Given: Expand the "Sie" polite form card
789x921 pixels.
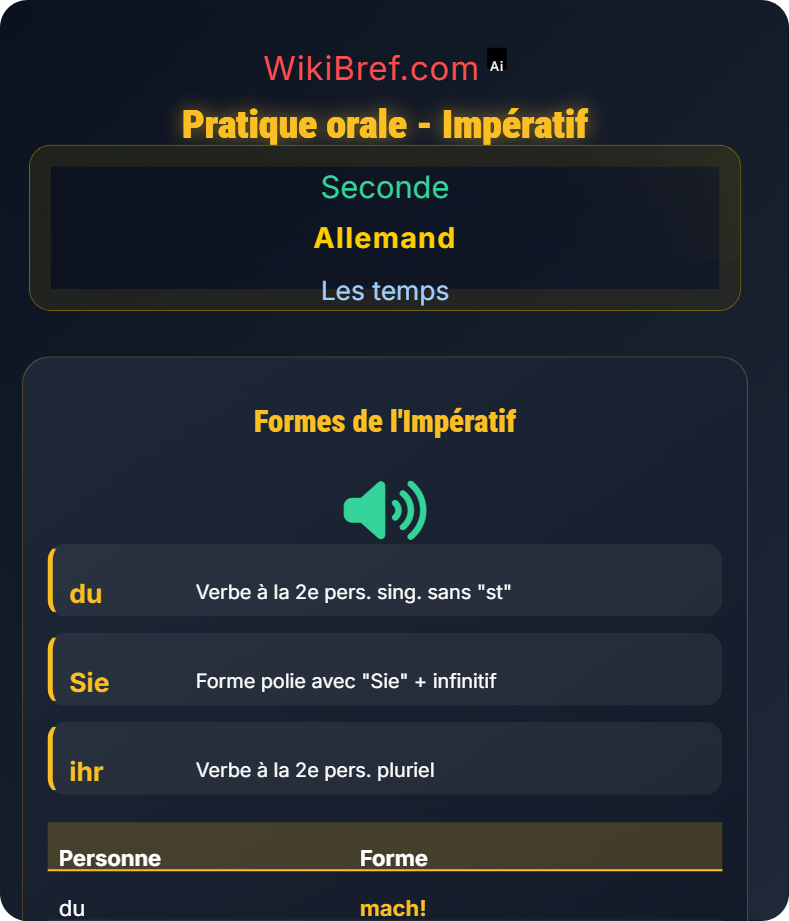Looking at the screenshot, I should point(384,669).
